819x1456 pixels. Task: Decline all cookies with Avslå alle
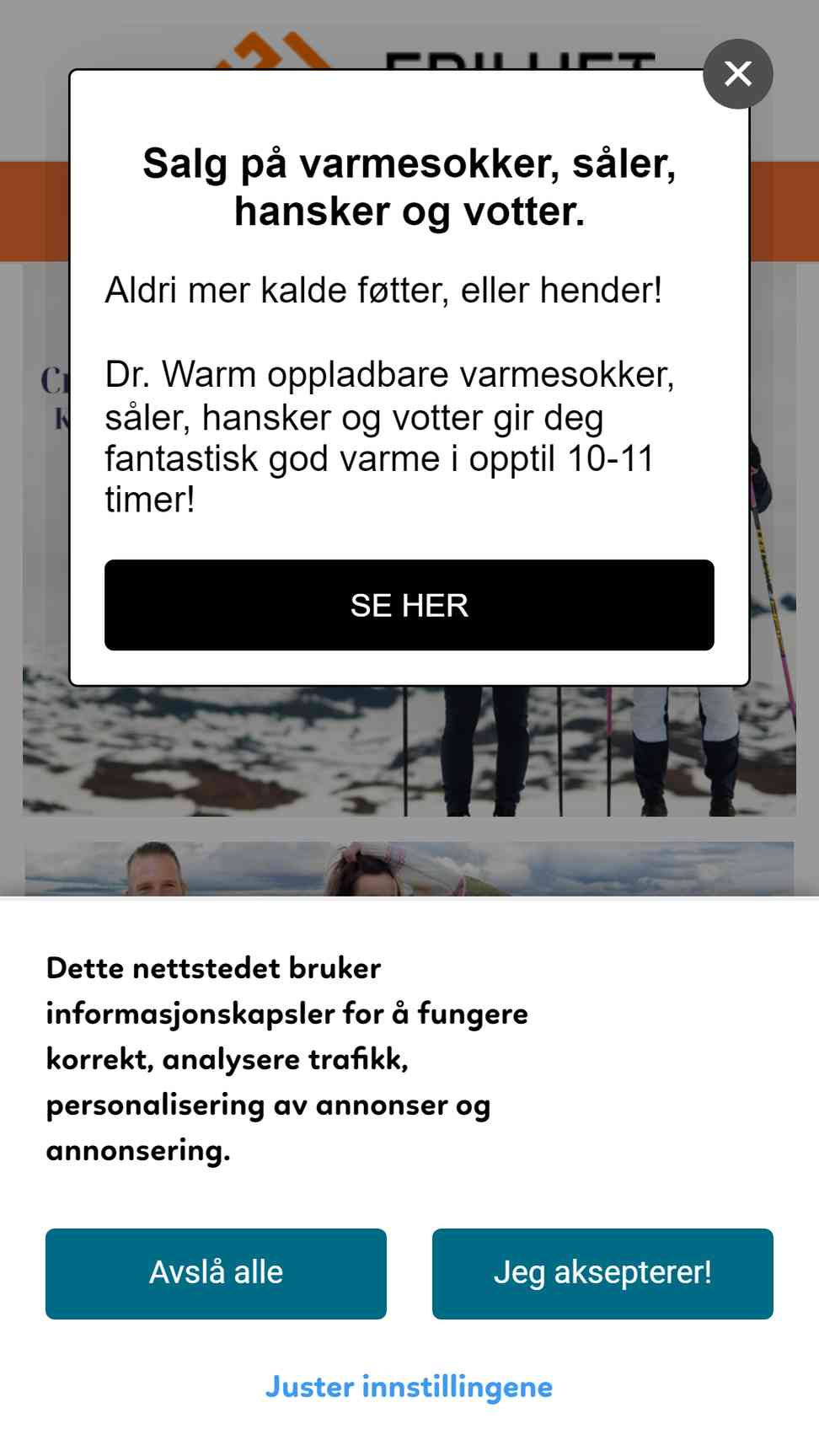pyautogui.click(x=216, y=1273)
